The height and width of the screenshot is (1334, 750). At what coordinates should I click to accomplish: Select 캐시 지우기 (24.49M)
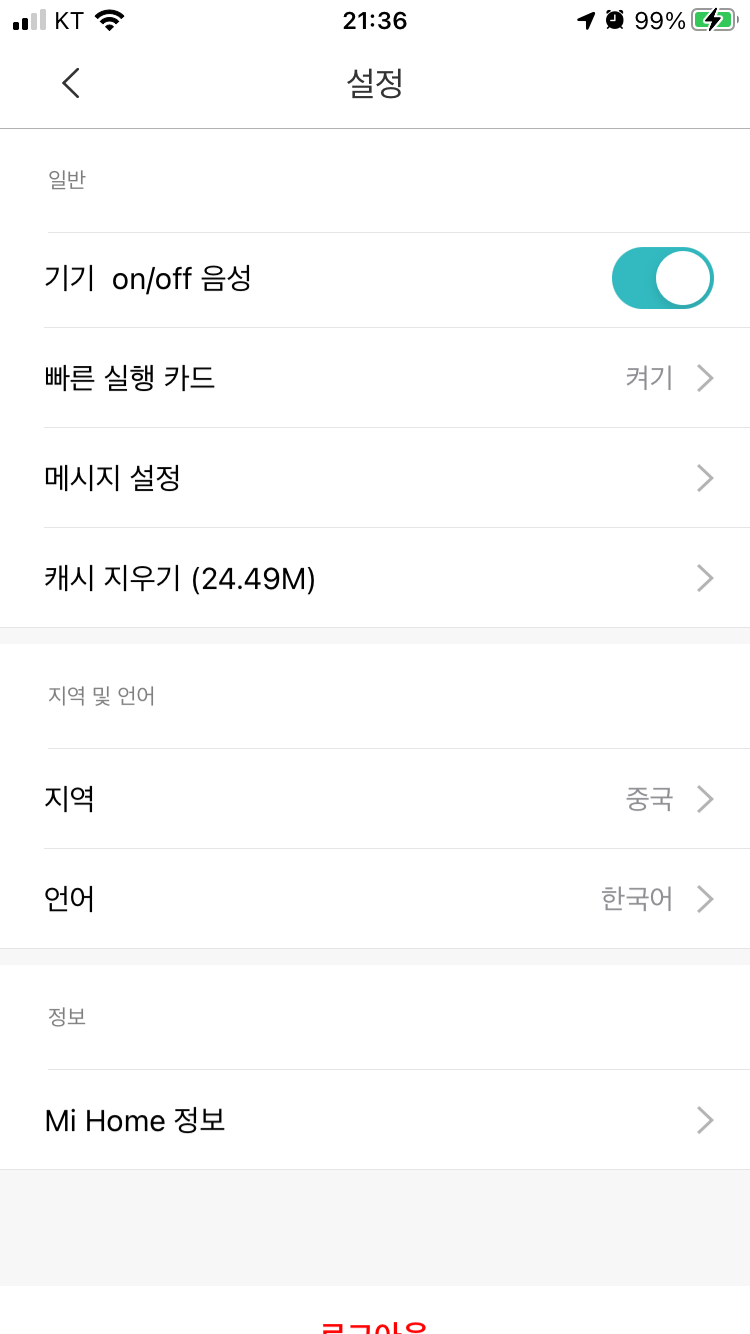tap(375, 578)
